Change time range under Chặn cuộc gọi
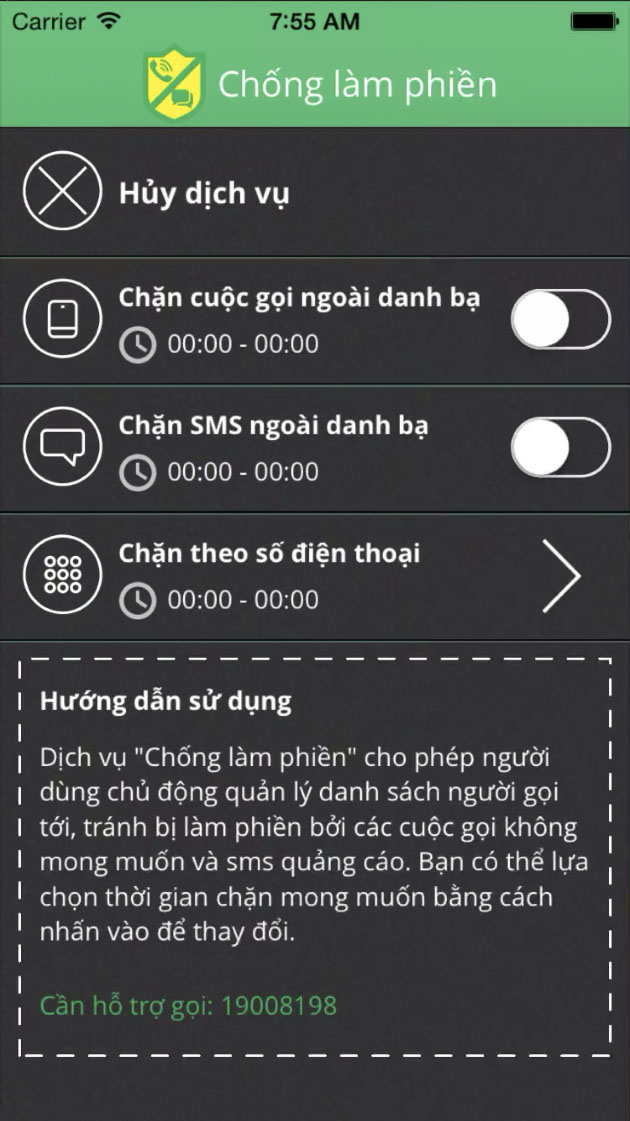This screenshot has height=1121, width=630. (x=242, y=345)
